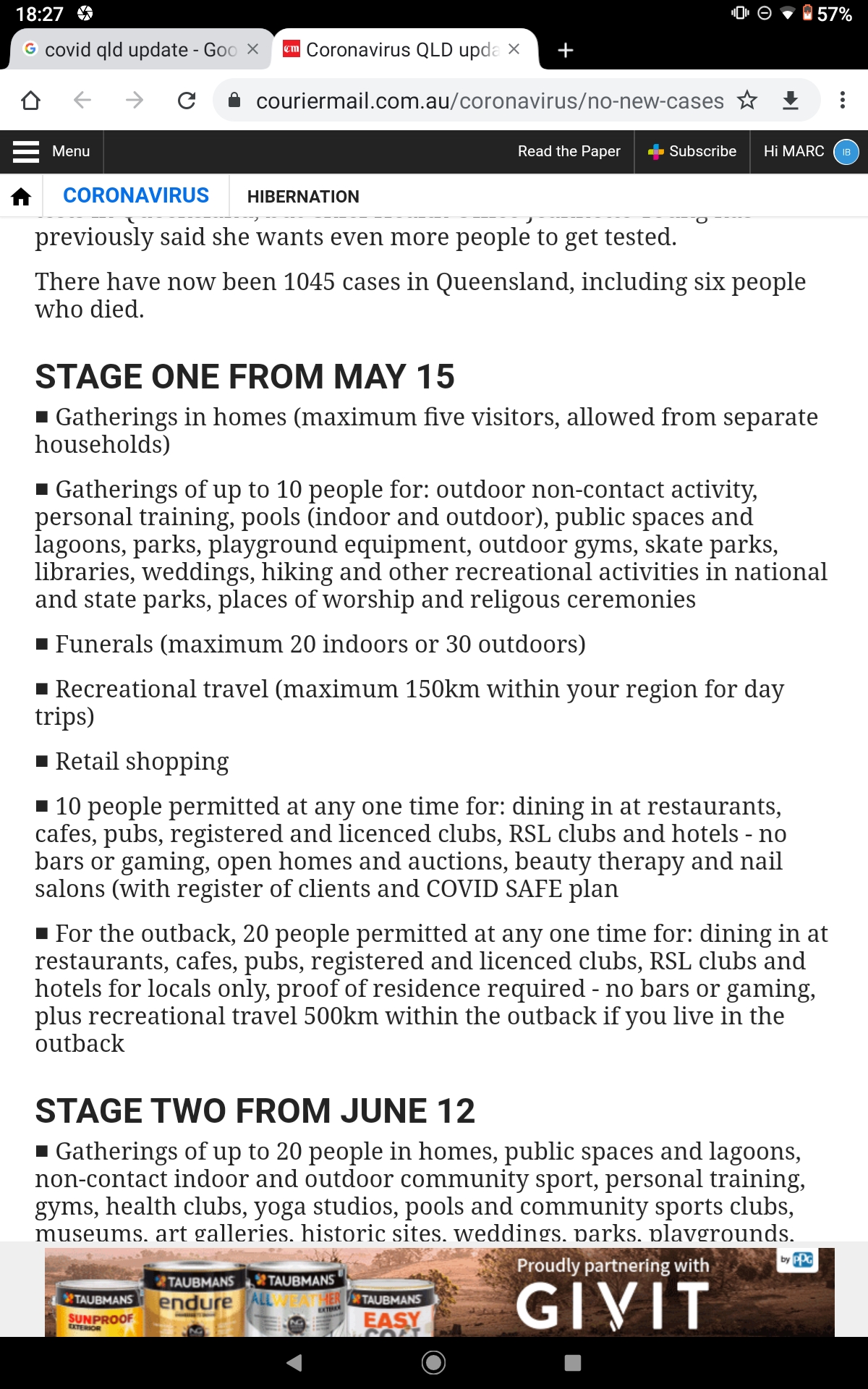Go to the browser home page
This screenshot has width=868, height=1389.
pos(30,100)
